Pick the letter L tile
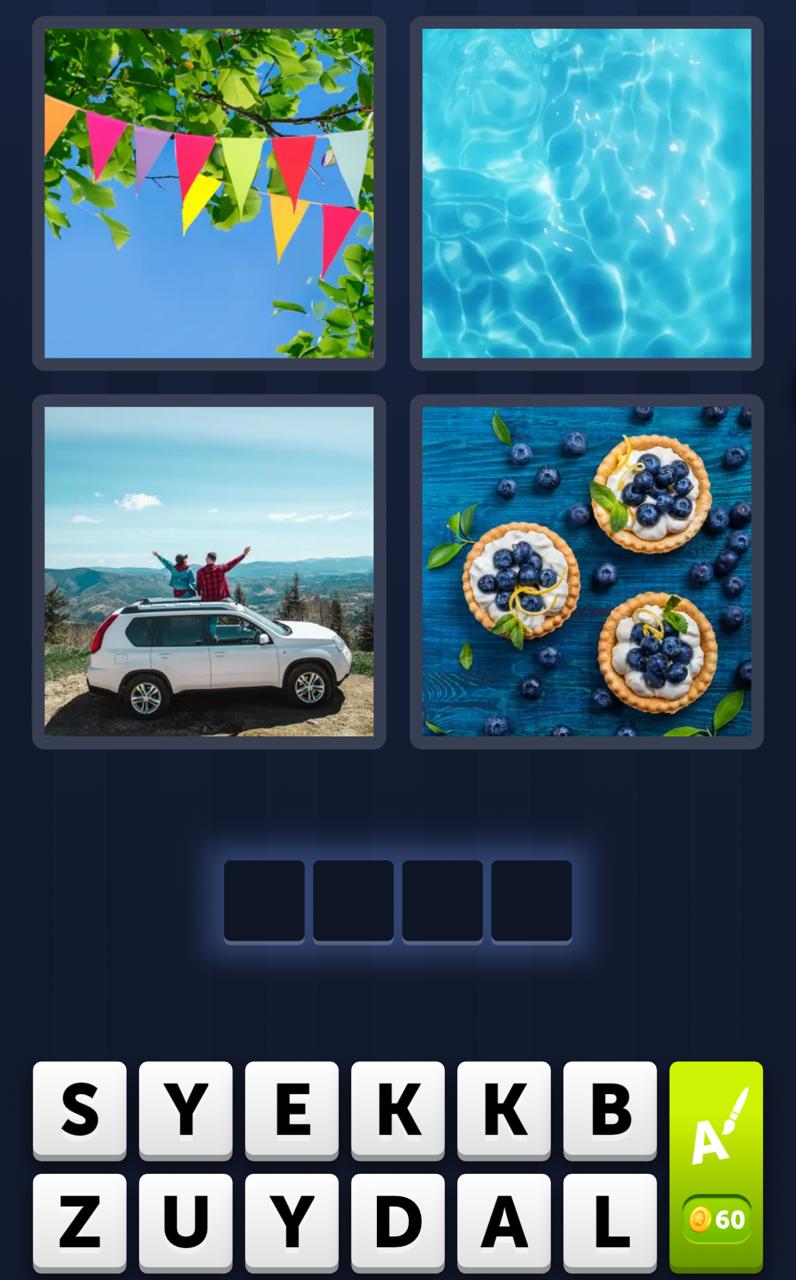The height and width of the screenshot is (1280, 796). pyautogui.click(x=609, y=1221)
